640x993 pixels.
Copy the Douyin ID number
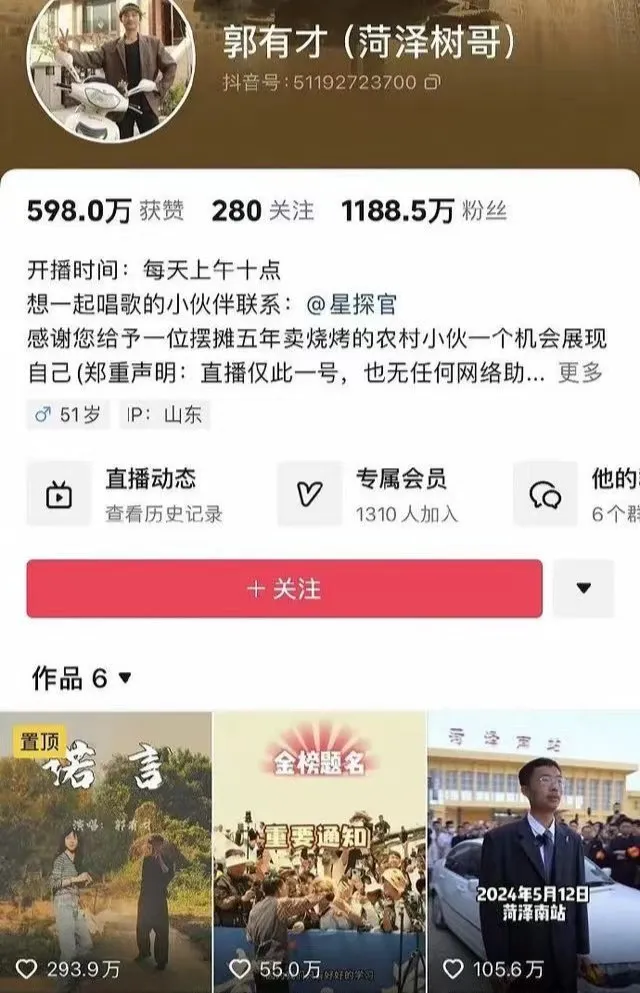coord(432,83)
